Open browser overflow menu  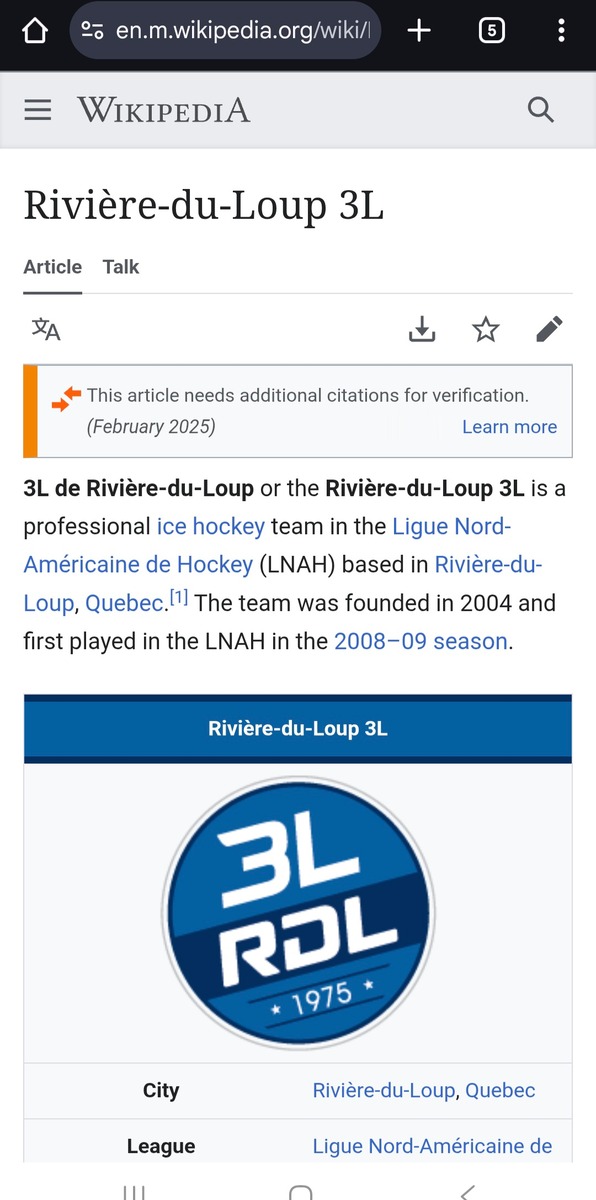point(562,31)
